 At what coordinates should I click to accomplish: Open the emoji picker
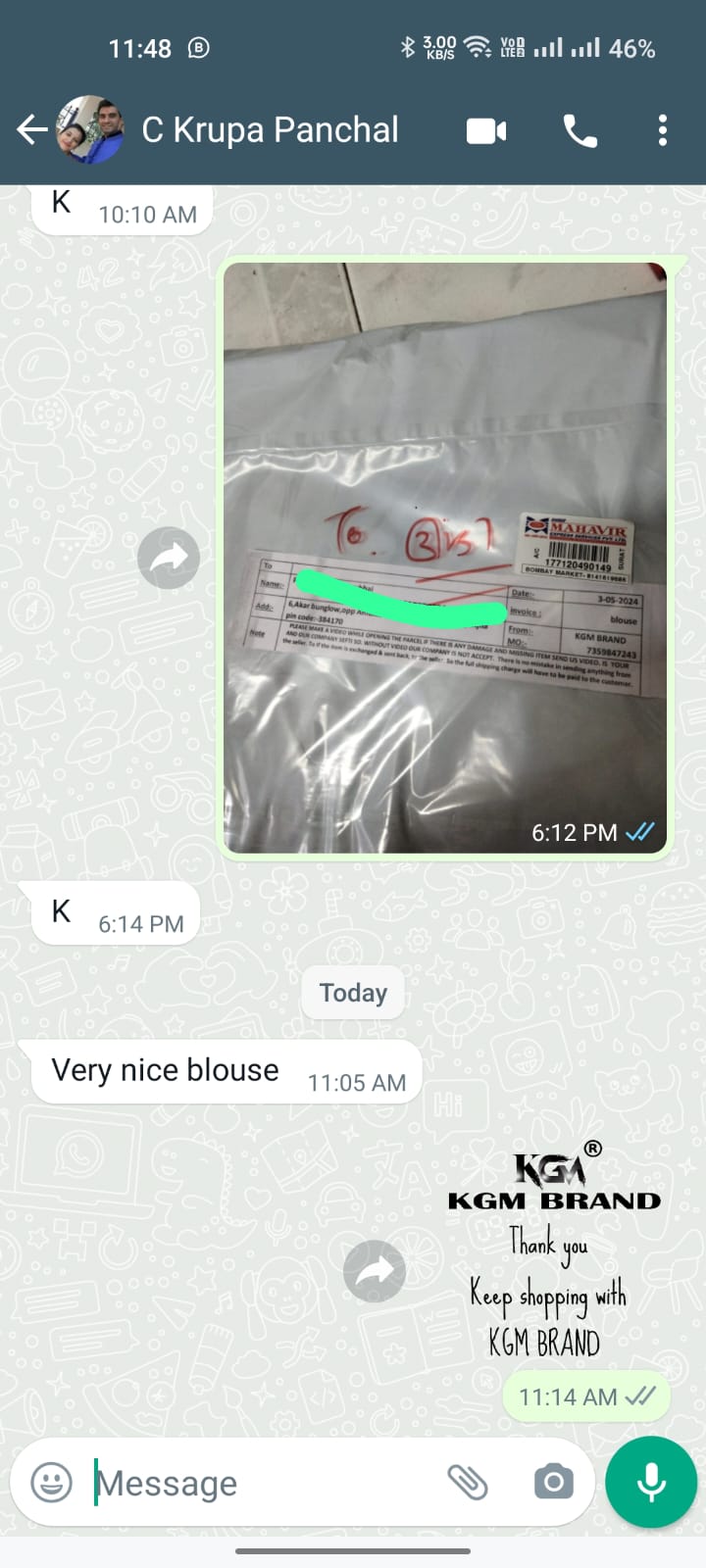pyautogui.click(x=51, y=1482)
